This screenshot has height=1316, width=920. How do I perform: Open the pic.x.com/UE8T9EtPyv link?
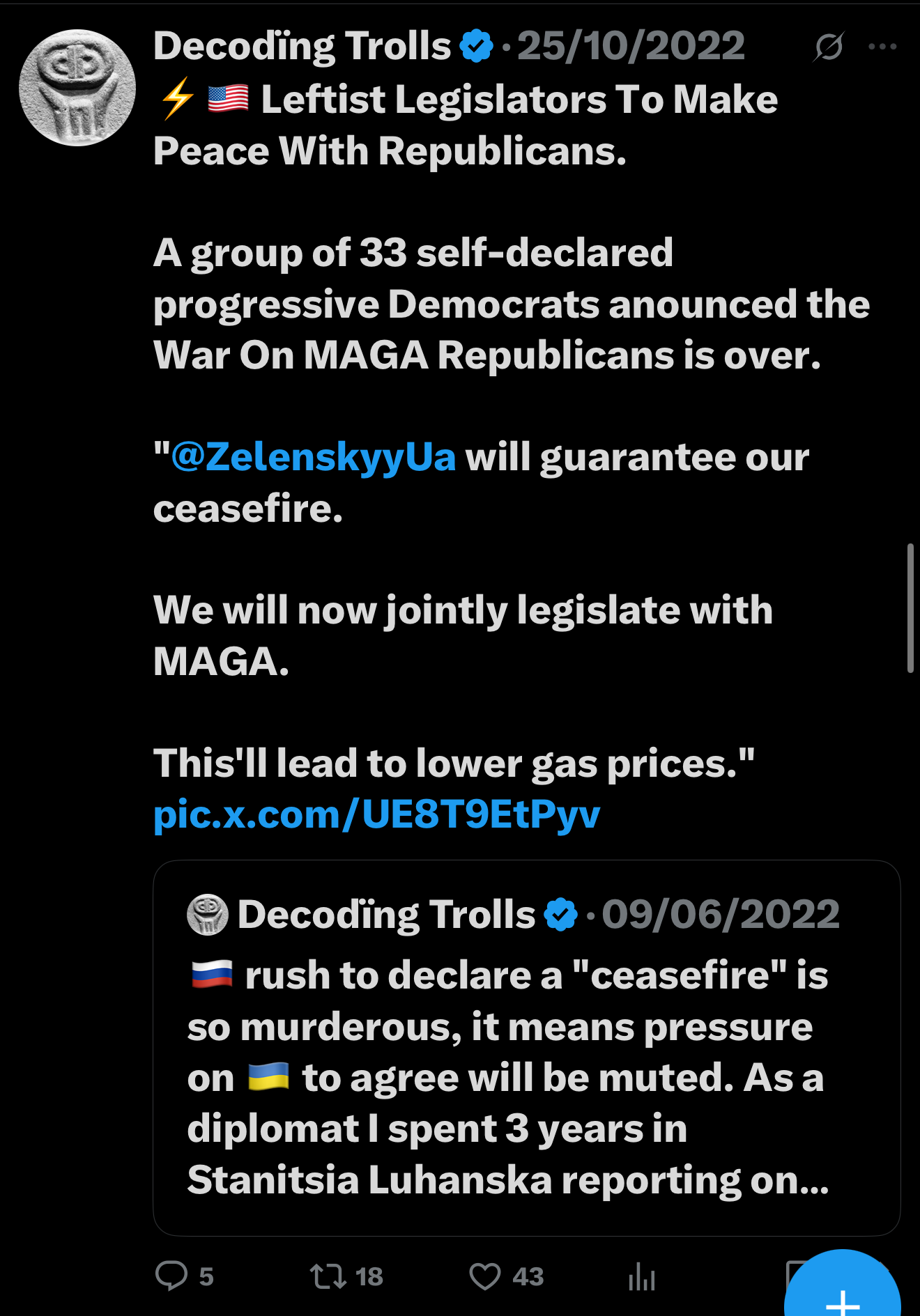(376, 814)
